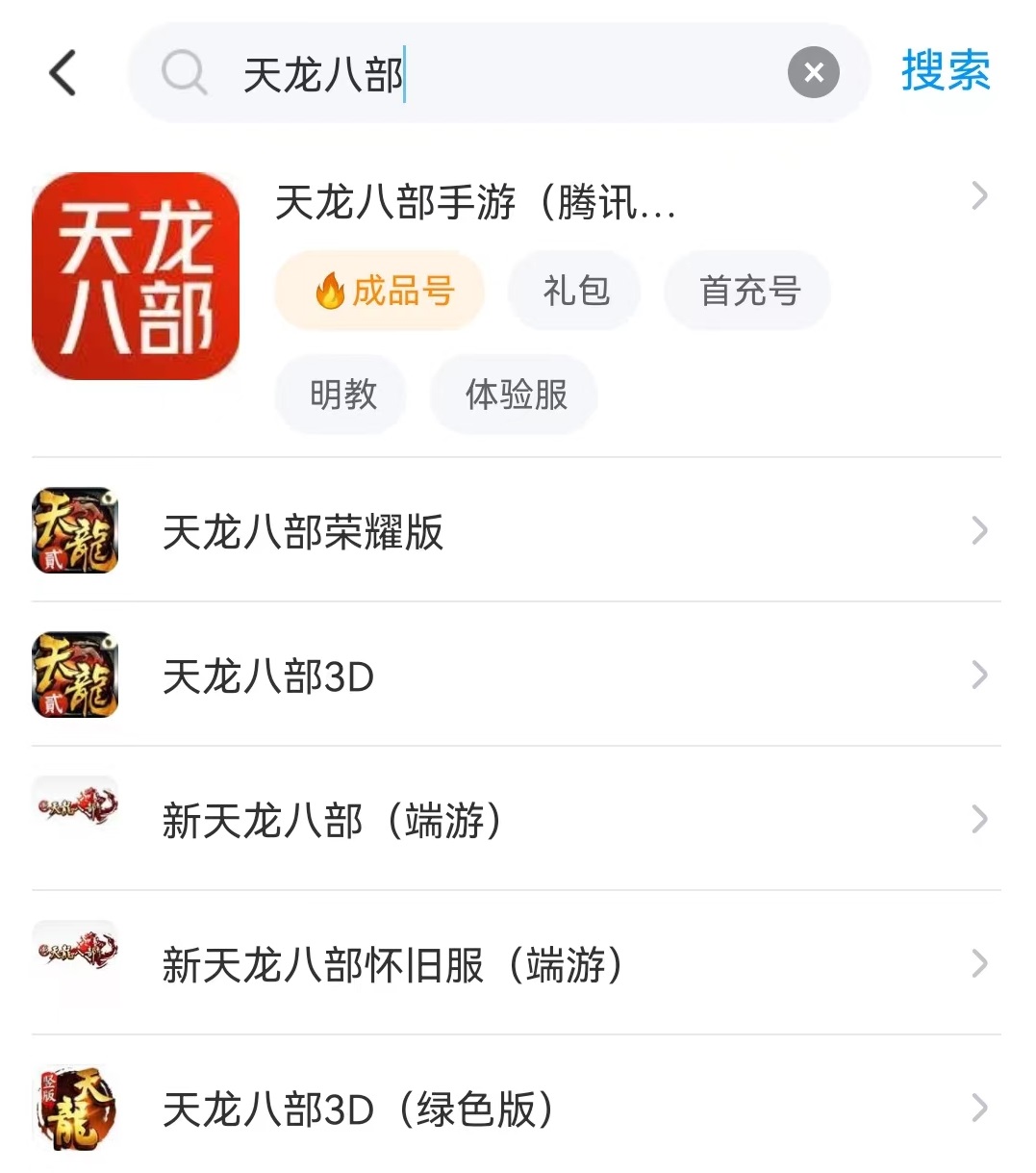This screenshot has height=1173, width=1036.
Task: Open 新天龙八部怀旧服（端游）
Action: point(392,964)
